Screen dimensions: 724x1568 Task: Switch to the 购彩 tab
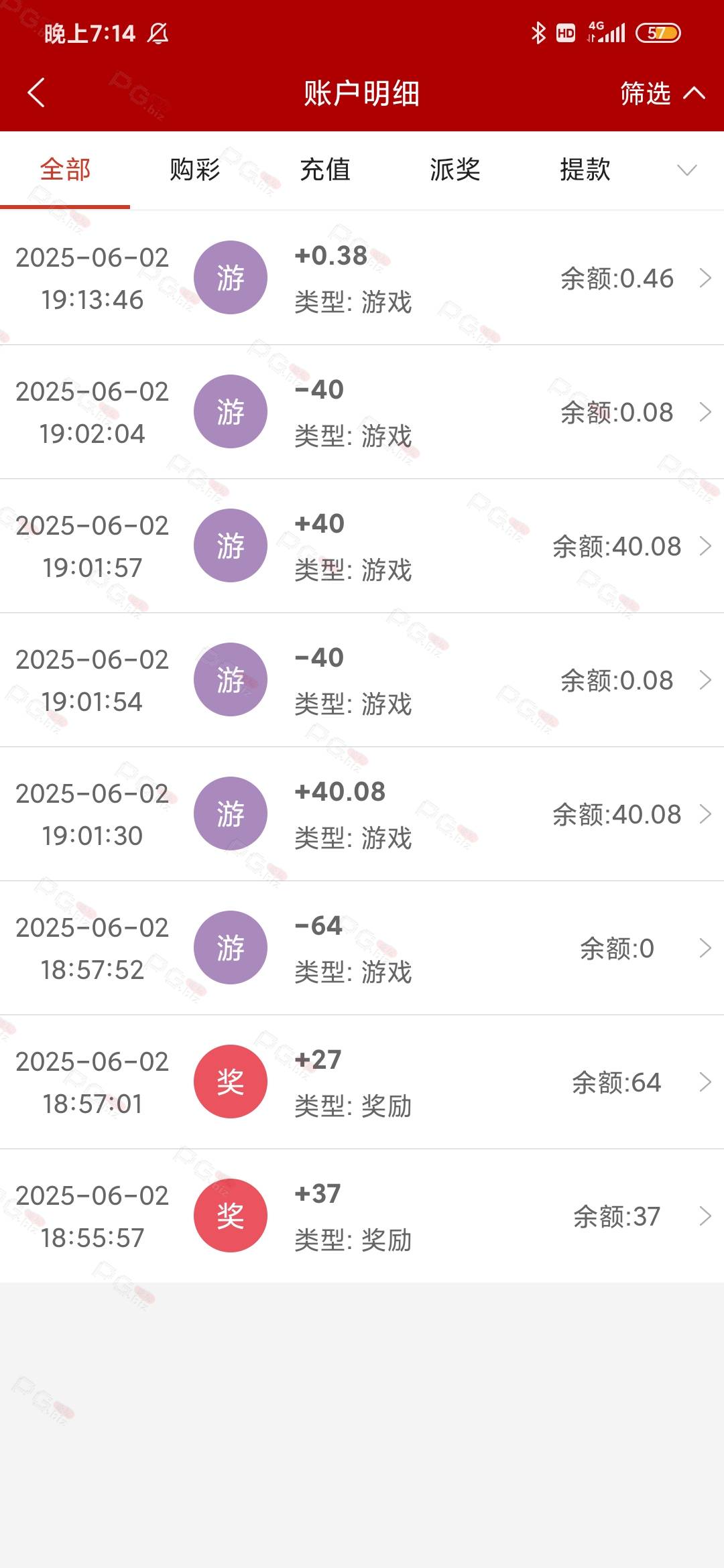pos(195,170)
